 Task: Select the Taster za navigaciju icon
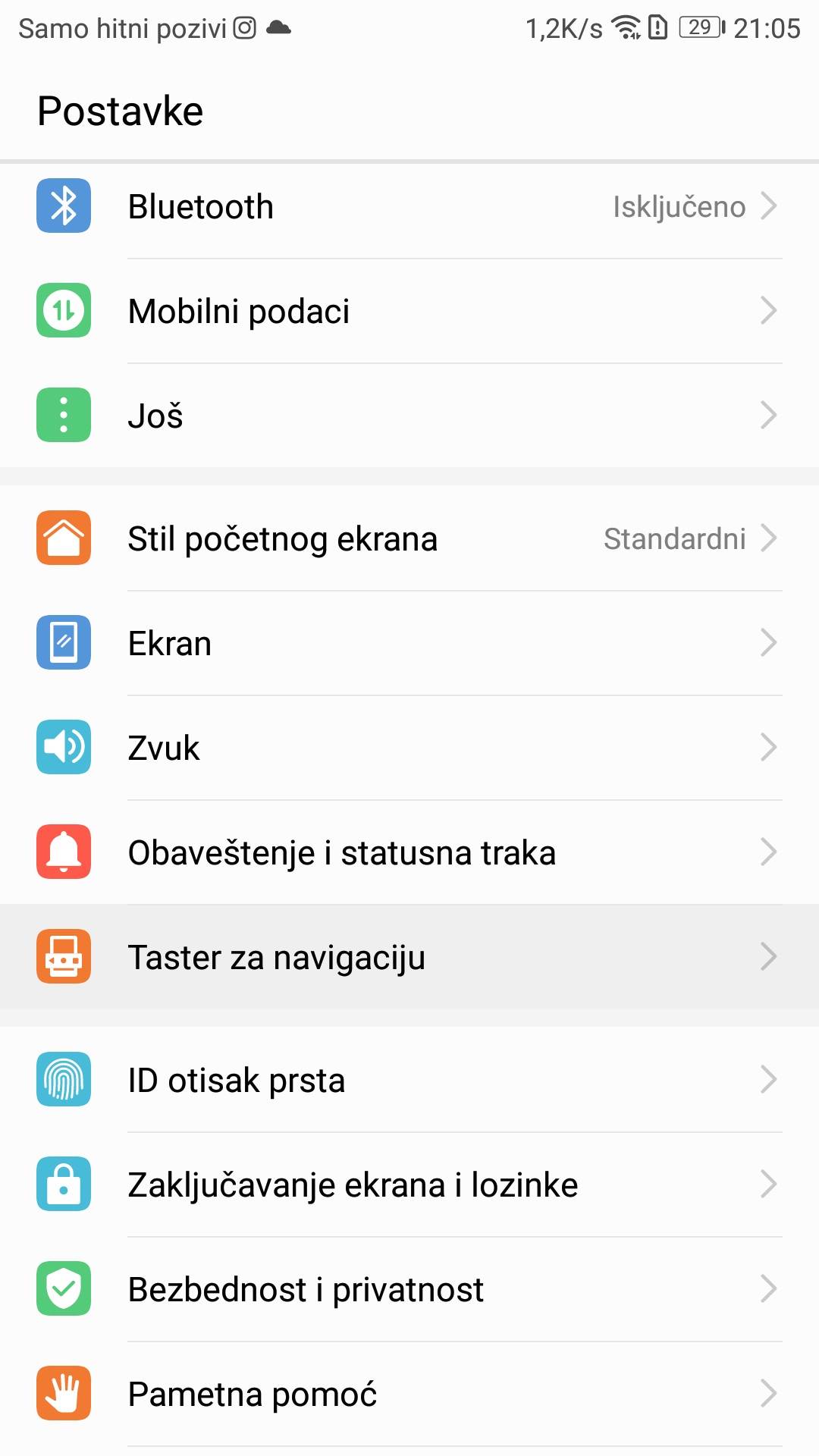coord(64,957)
